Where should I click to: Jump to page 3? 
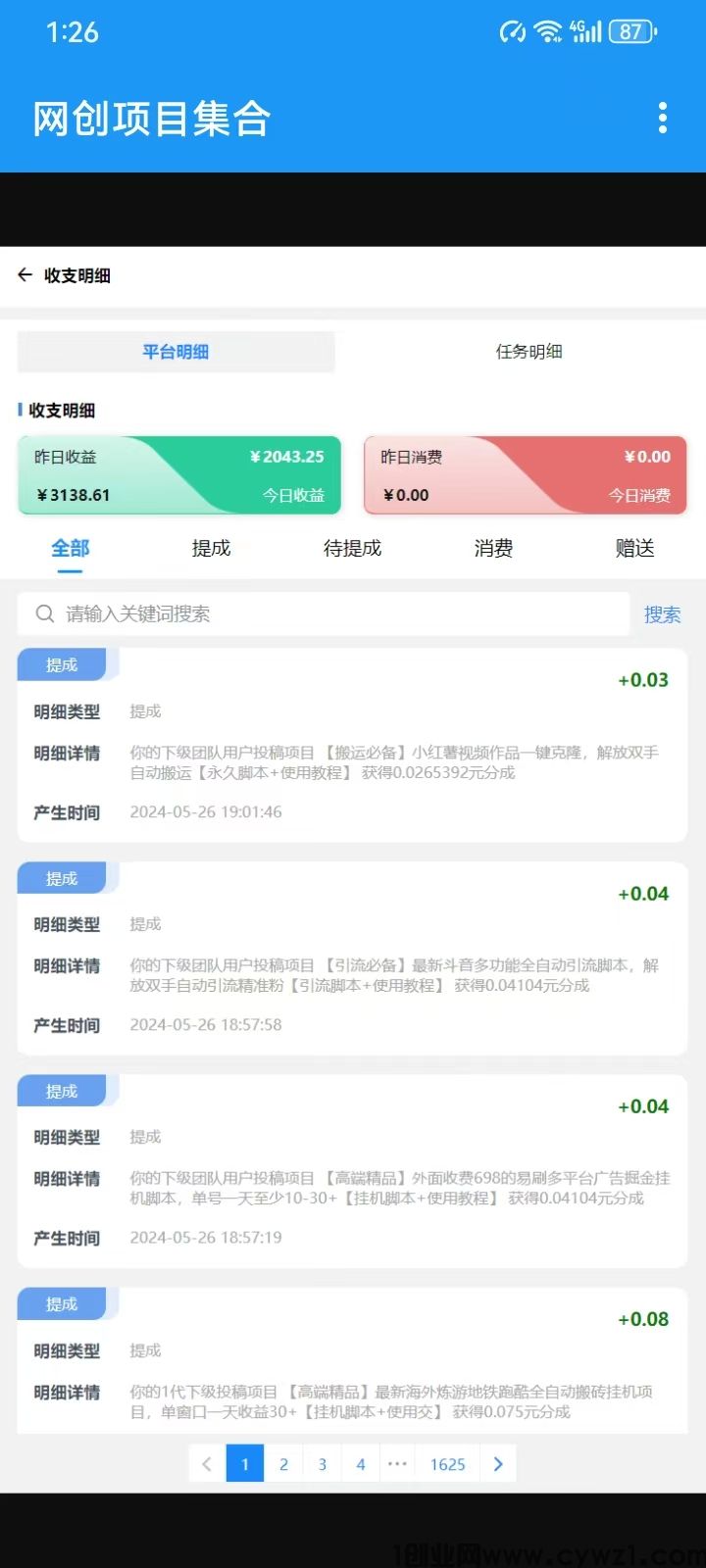pyautogui.click(x=322, y=1464)
